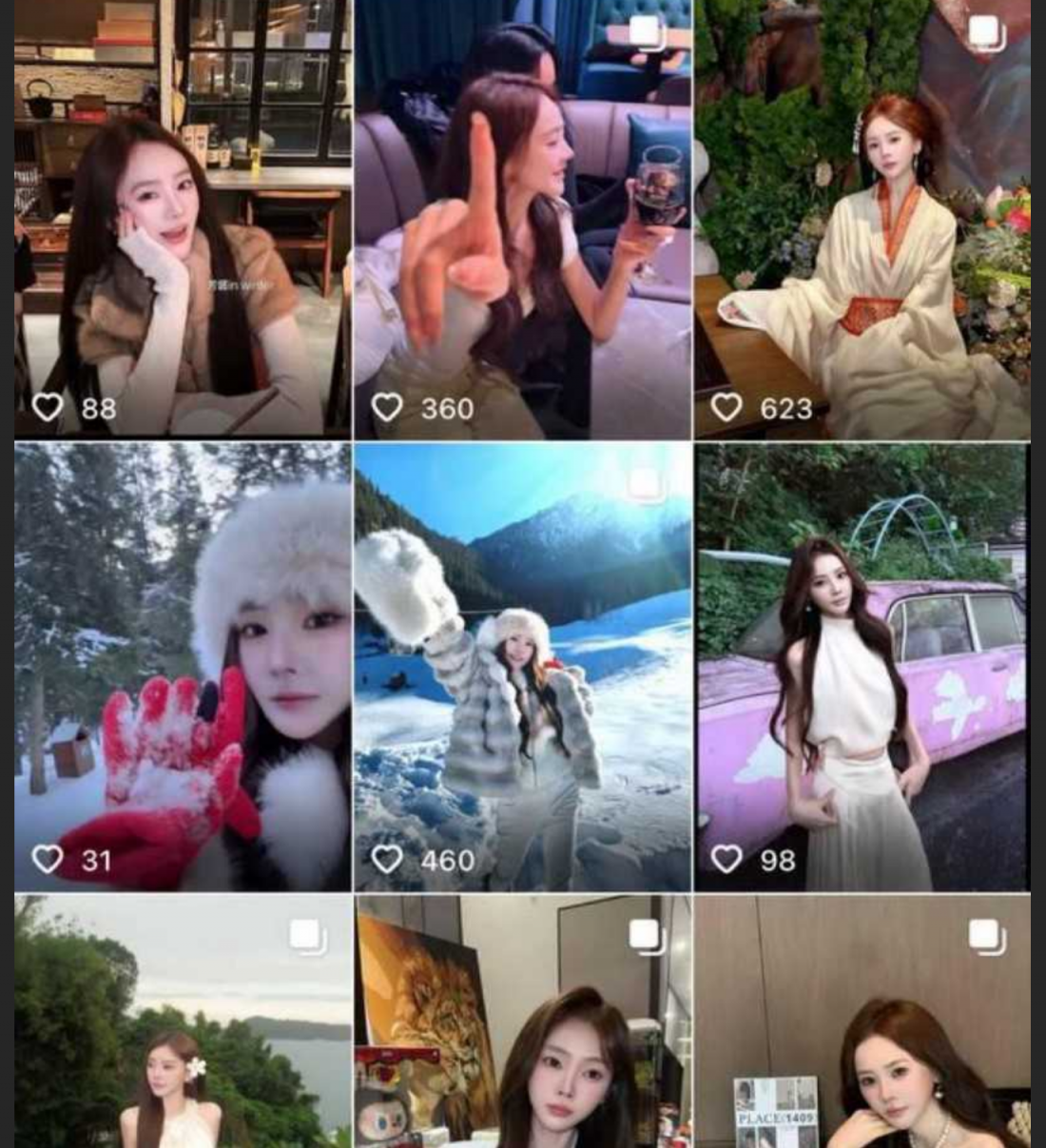Open the post with the lion painting

click(522, 1022)
